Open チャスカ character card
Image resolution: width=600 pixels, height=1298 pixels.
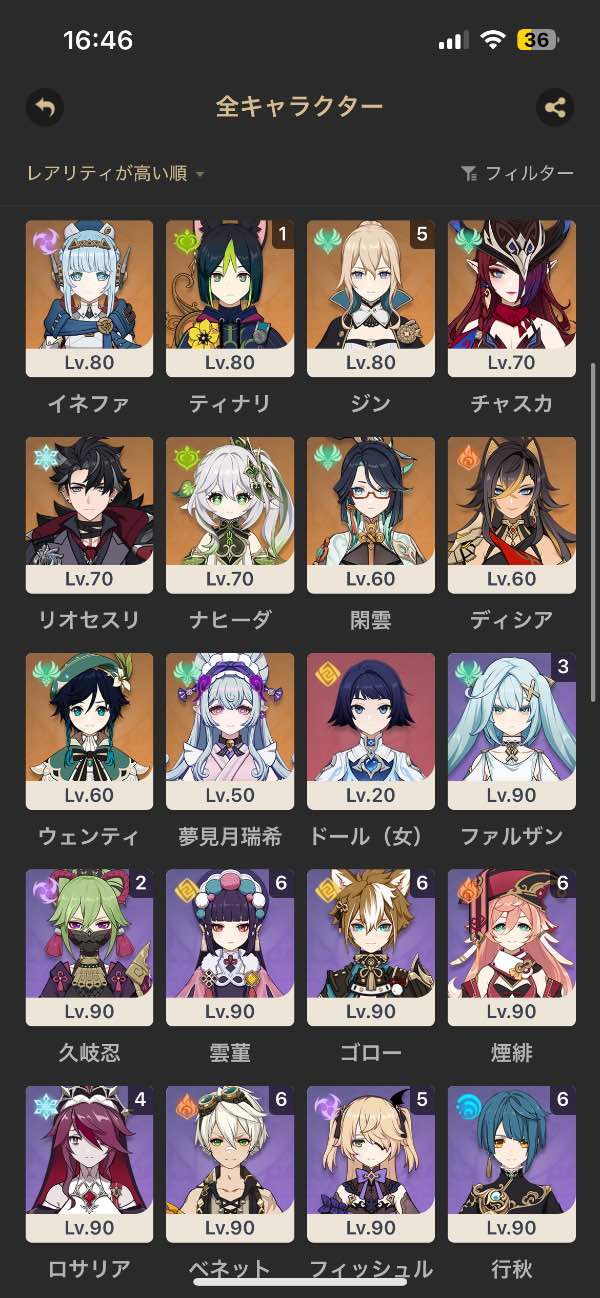coord(512,298)
